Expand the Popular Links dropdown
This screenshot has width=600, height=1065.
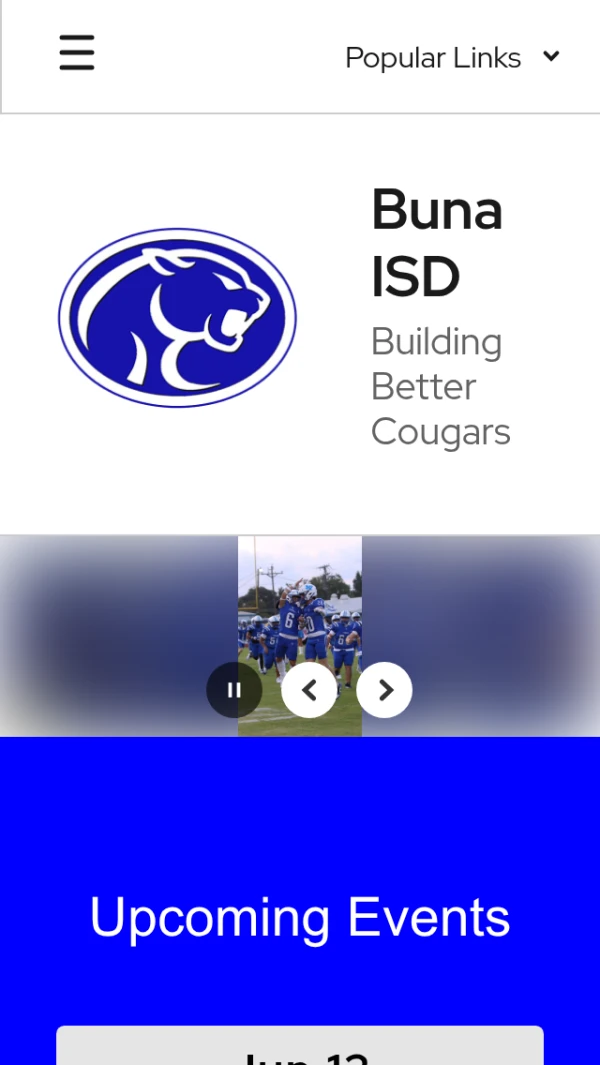click(453, 57)
